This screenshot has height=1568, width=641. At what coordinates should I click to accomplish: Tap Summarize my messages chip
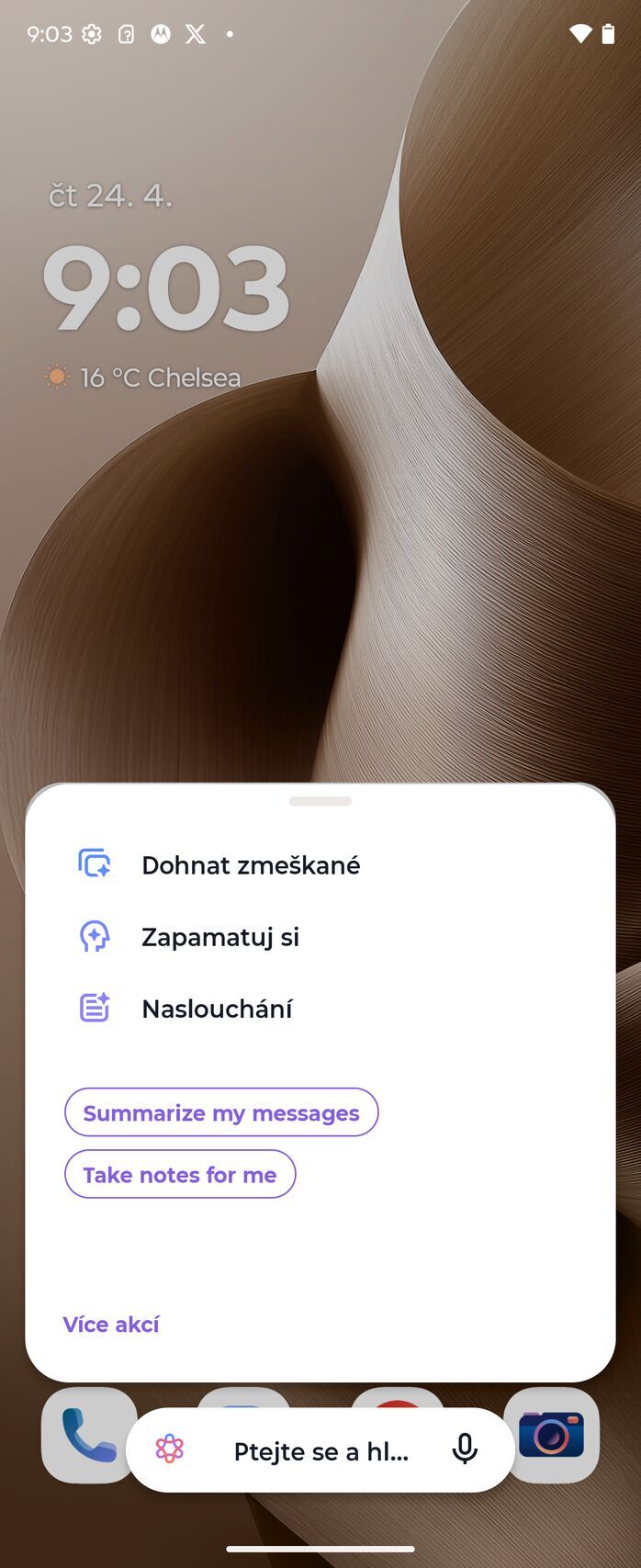221,1112
